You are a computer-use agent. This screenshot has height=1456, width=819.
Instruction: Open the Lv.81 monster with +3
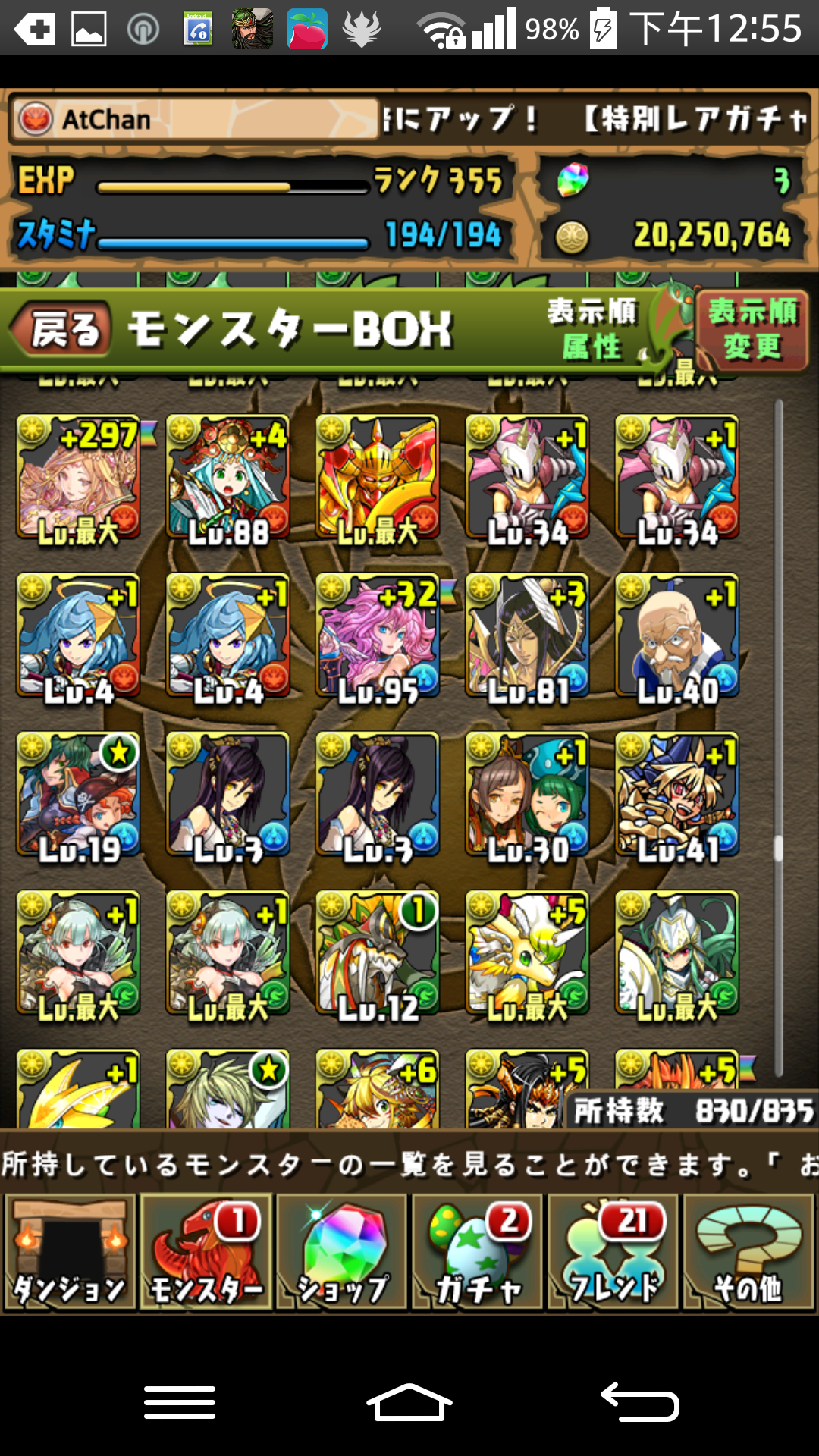point(527,636)
